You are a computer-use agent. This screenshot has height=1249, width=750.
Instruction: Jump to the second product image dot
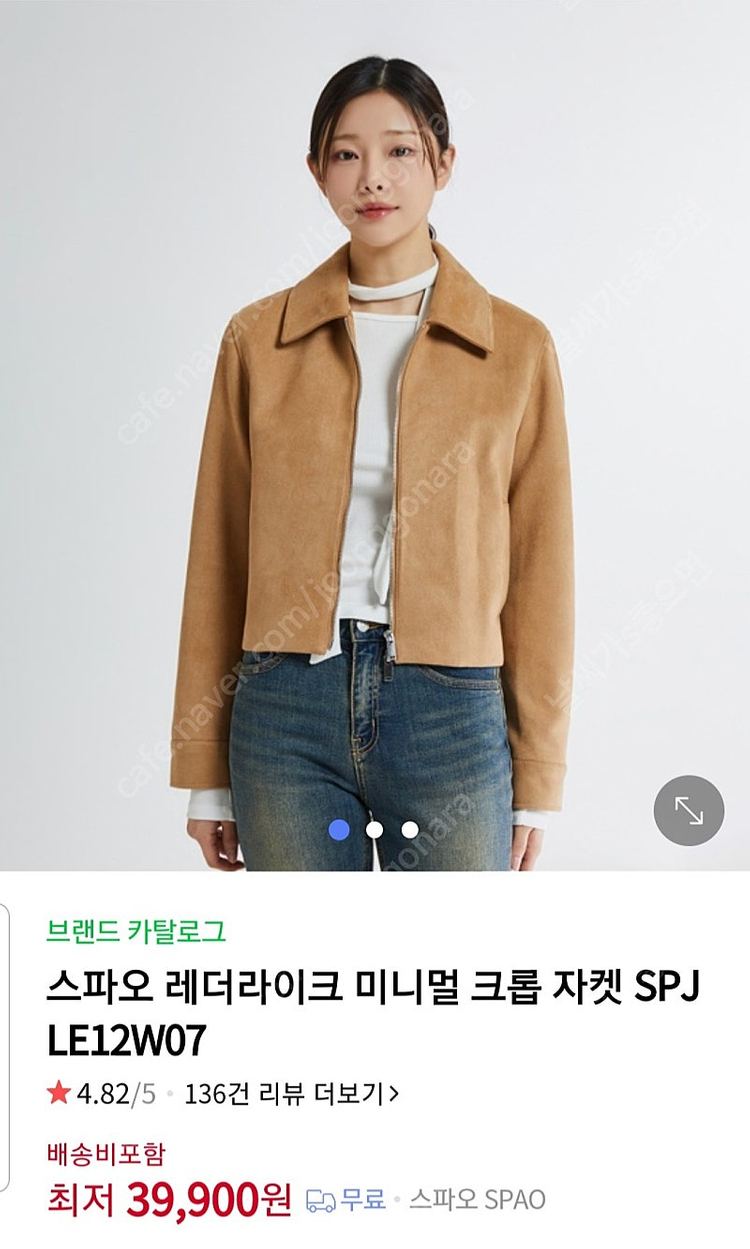click(x=374, y=829)
